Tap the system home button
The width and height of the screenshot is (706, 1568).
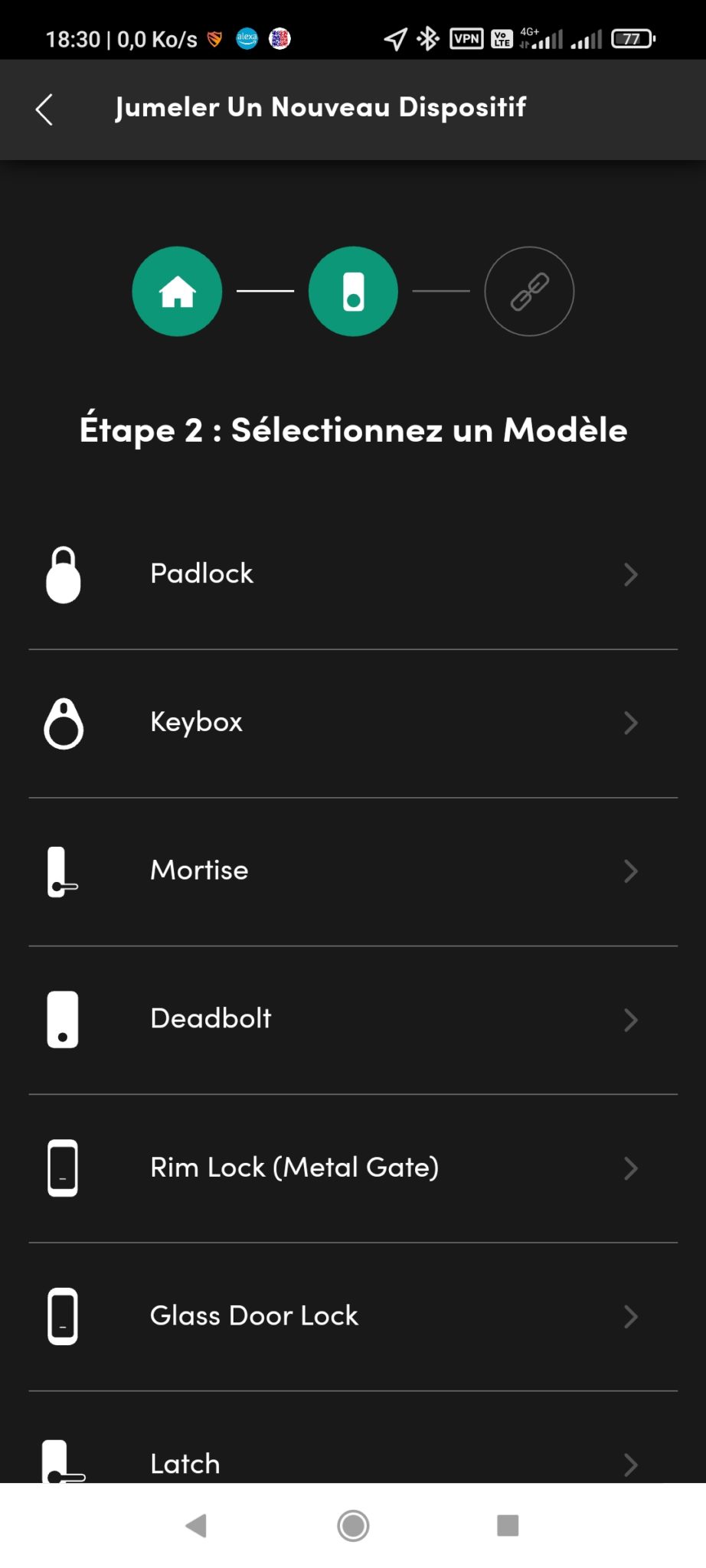click(353, 1525)
